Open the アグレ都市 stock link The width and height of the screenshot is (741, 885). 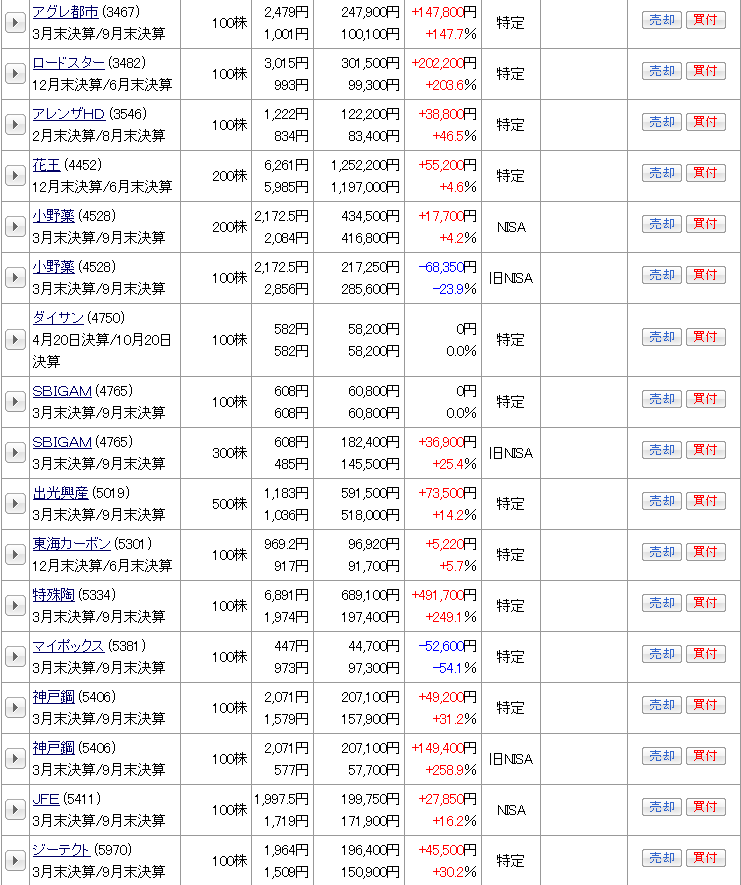(x=65, y=12)
